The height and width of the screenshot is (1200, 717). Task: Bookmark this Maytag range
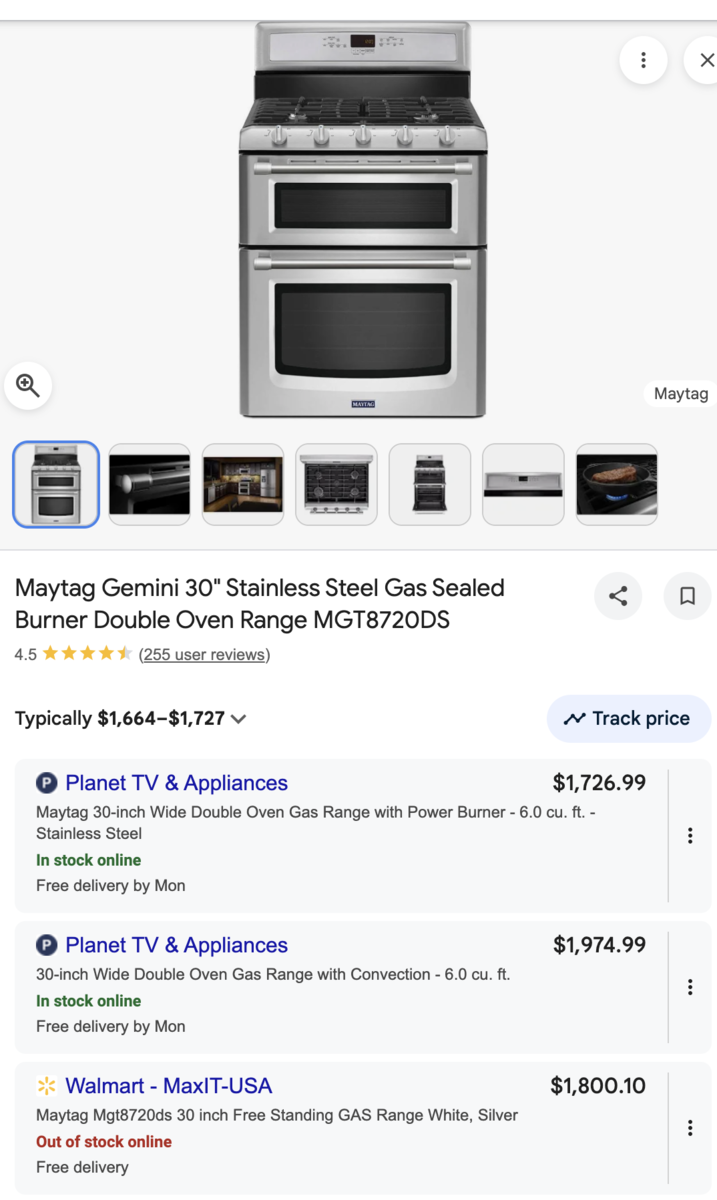pyautogui.click(x=687, y=597)
